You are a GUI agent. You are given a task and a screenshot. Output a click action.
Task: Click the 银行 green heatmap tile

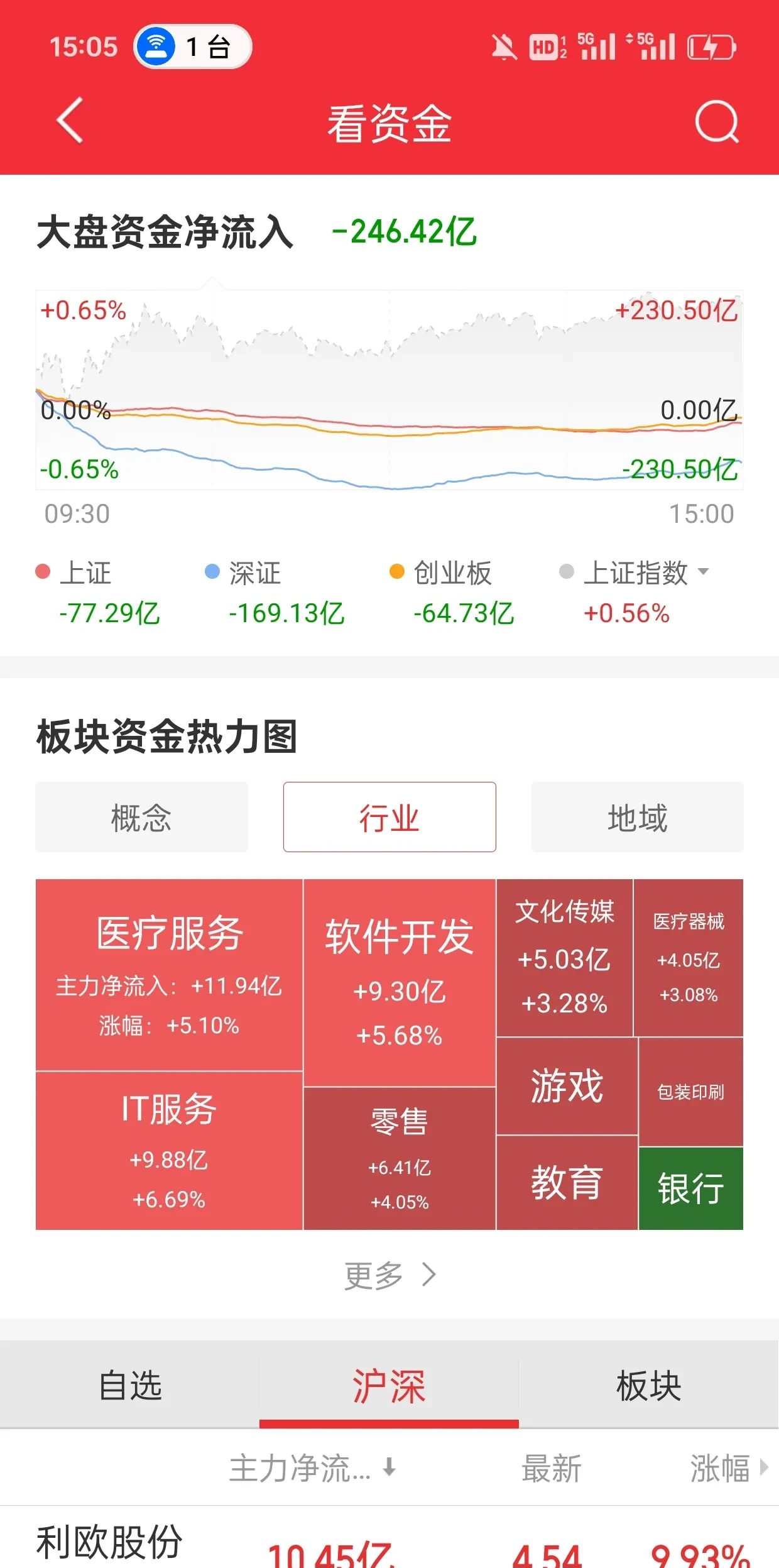tap(690, 1187)
